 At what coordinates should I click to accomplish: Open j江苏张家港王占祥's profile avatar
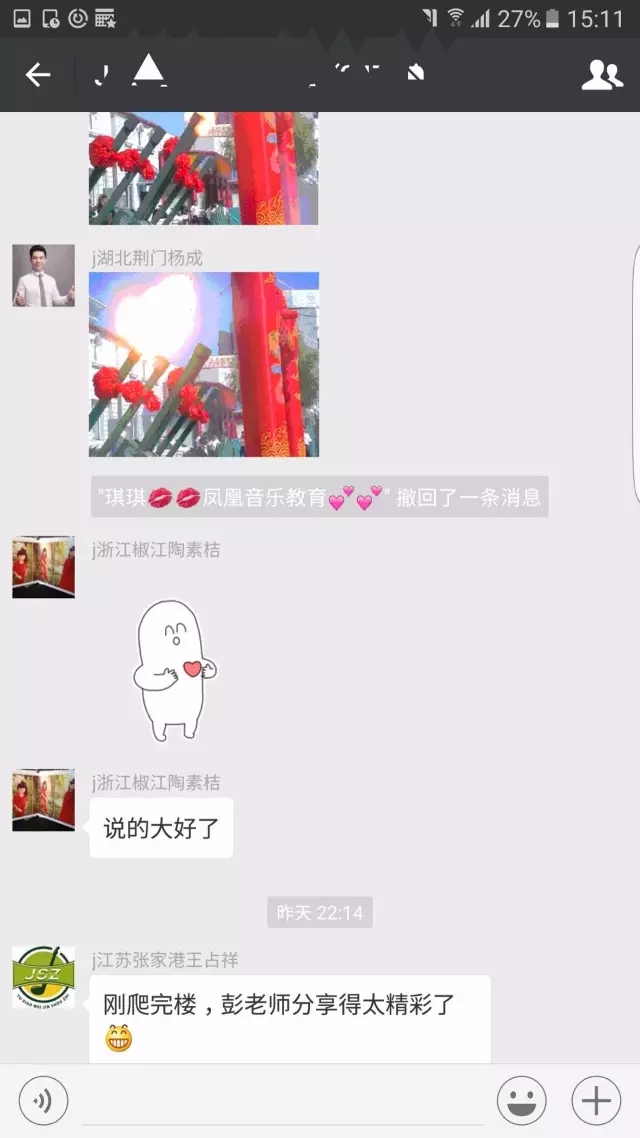[43, 976]
